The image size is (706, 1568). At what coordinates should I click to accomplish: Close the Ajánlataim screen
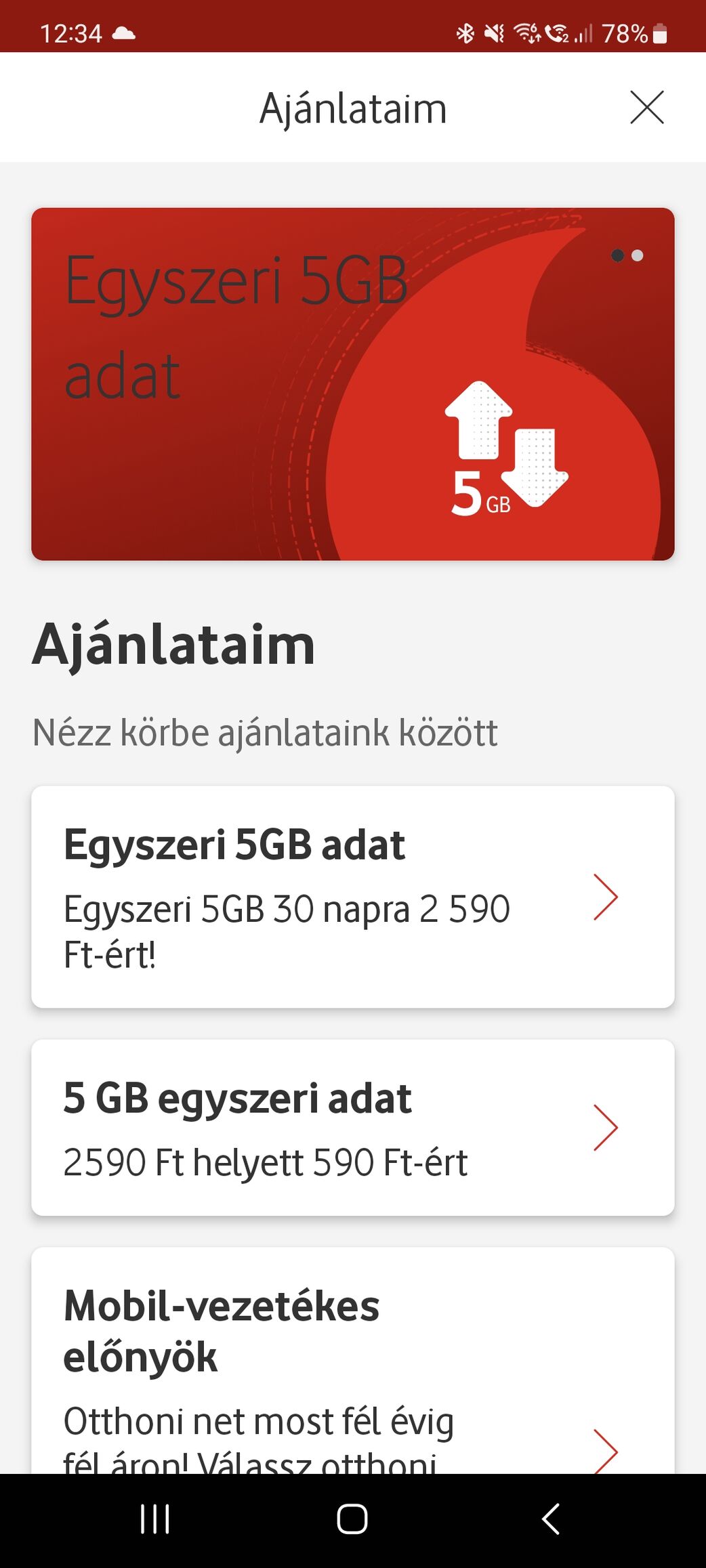pyautogui.click(x=646, y=107)
